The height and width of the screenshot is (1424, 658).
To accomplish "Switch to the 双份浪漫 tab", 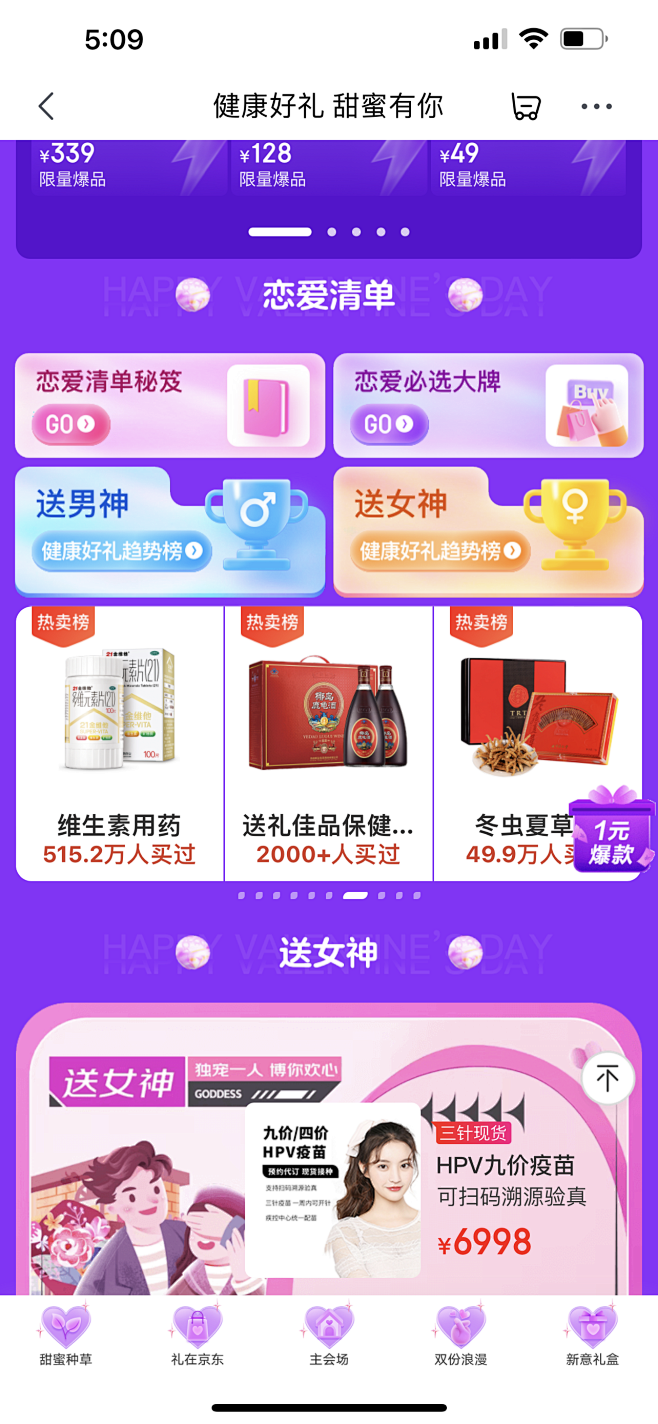I will pyautogui.click(x=460, y=1336).
